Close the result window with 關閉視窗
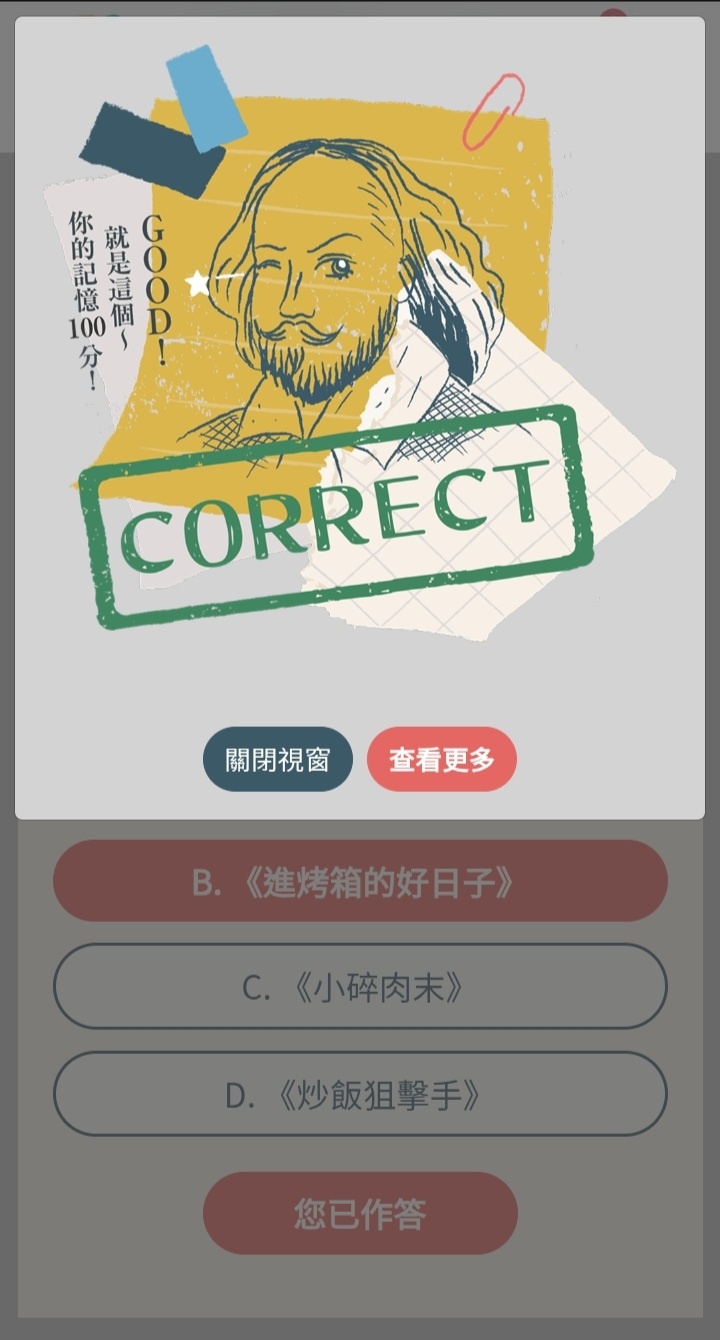This screenshot has height=1340, width=720. 278,759
